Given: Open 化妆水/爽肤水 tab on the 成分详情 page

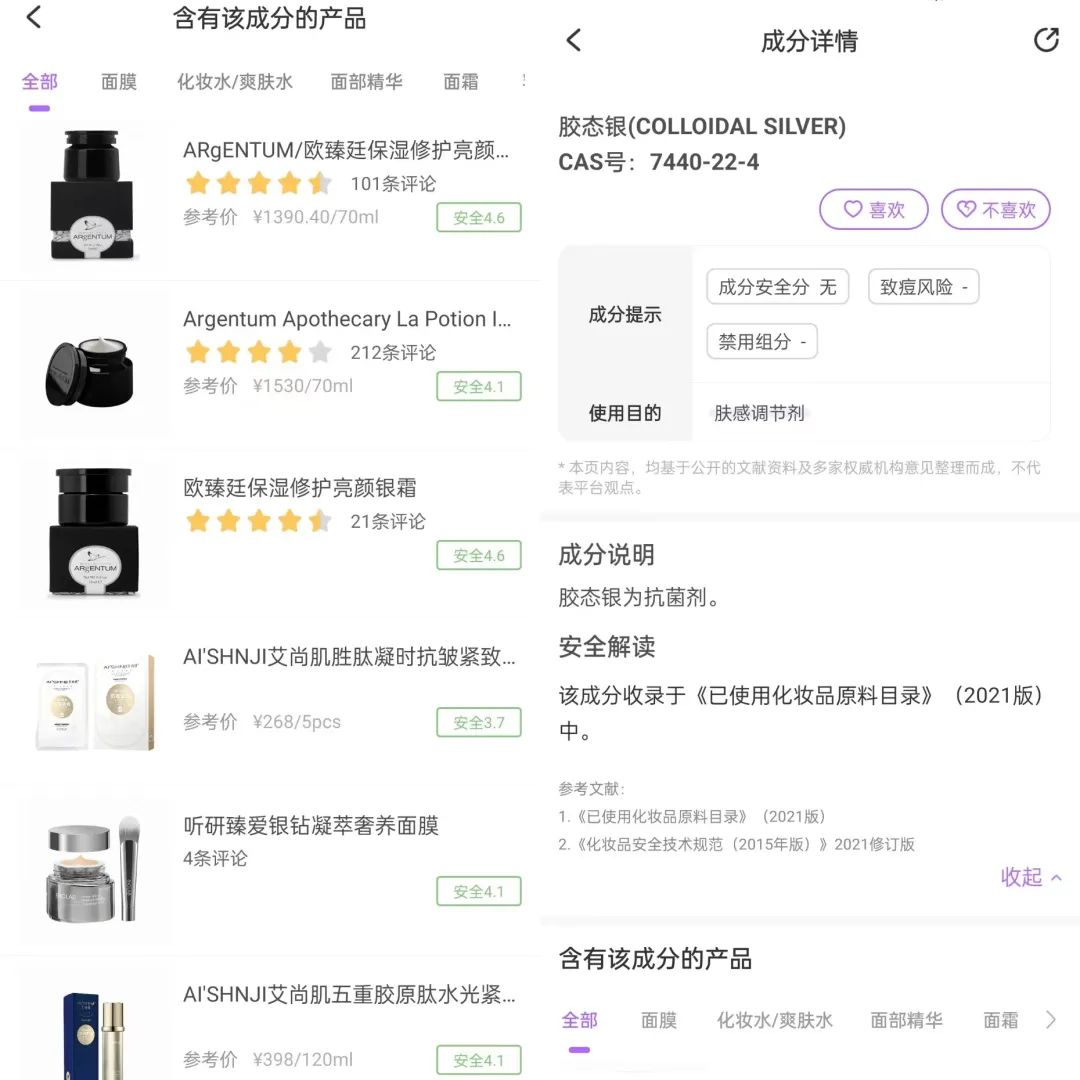Looking at the screenshot, I should (x=774, y=1020).
